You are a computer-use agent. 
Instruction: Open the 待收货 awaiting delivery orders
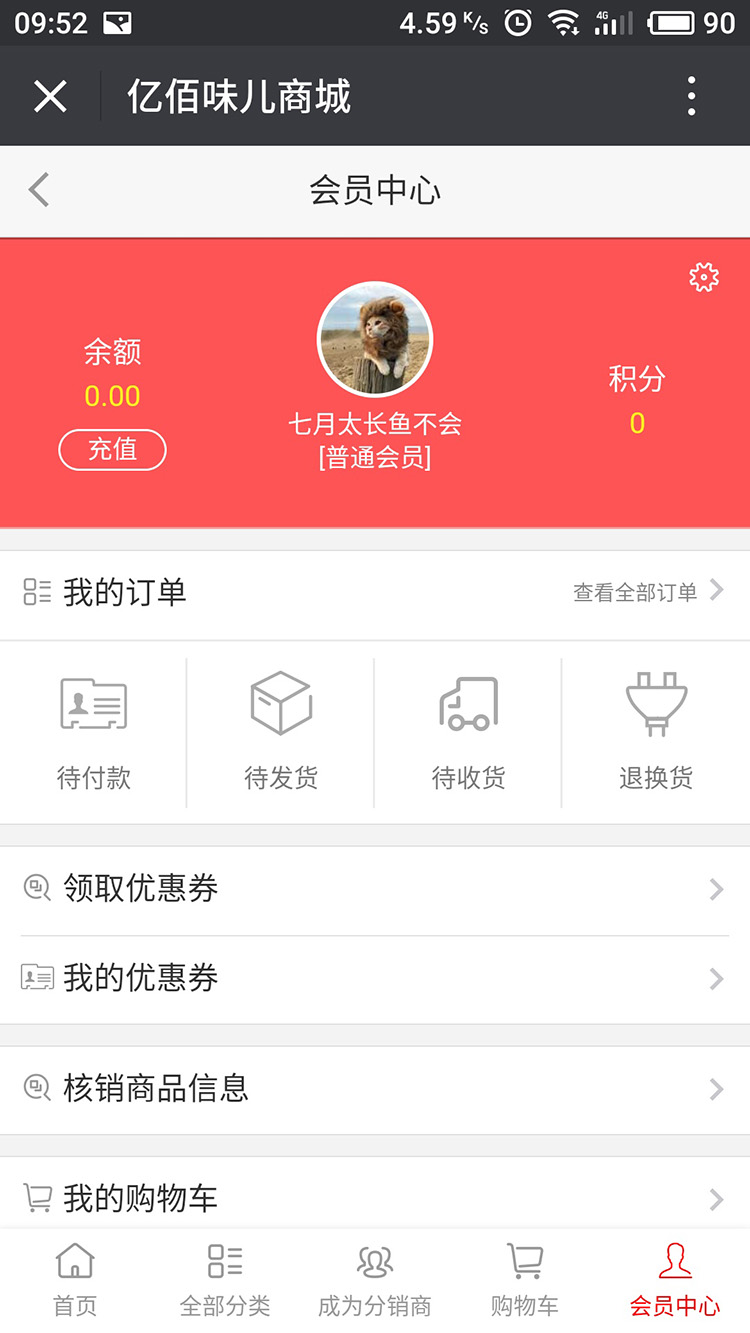point(468,730)
